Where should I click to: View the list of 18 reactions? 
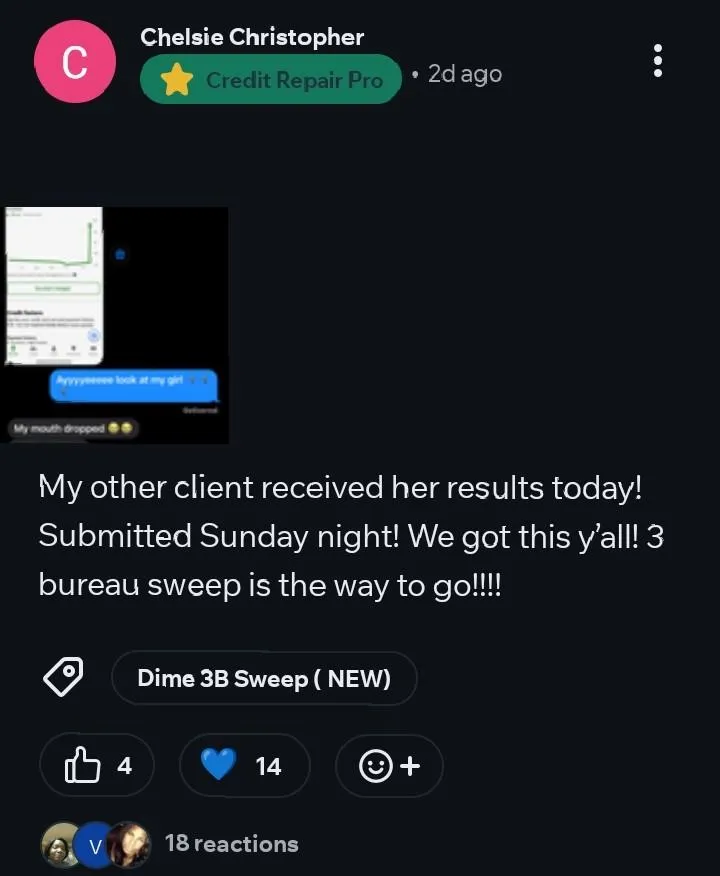click(x=231, y=843)
